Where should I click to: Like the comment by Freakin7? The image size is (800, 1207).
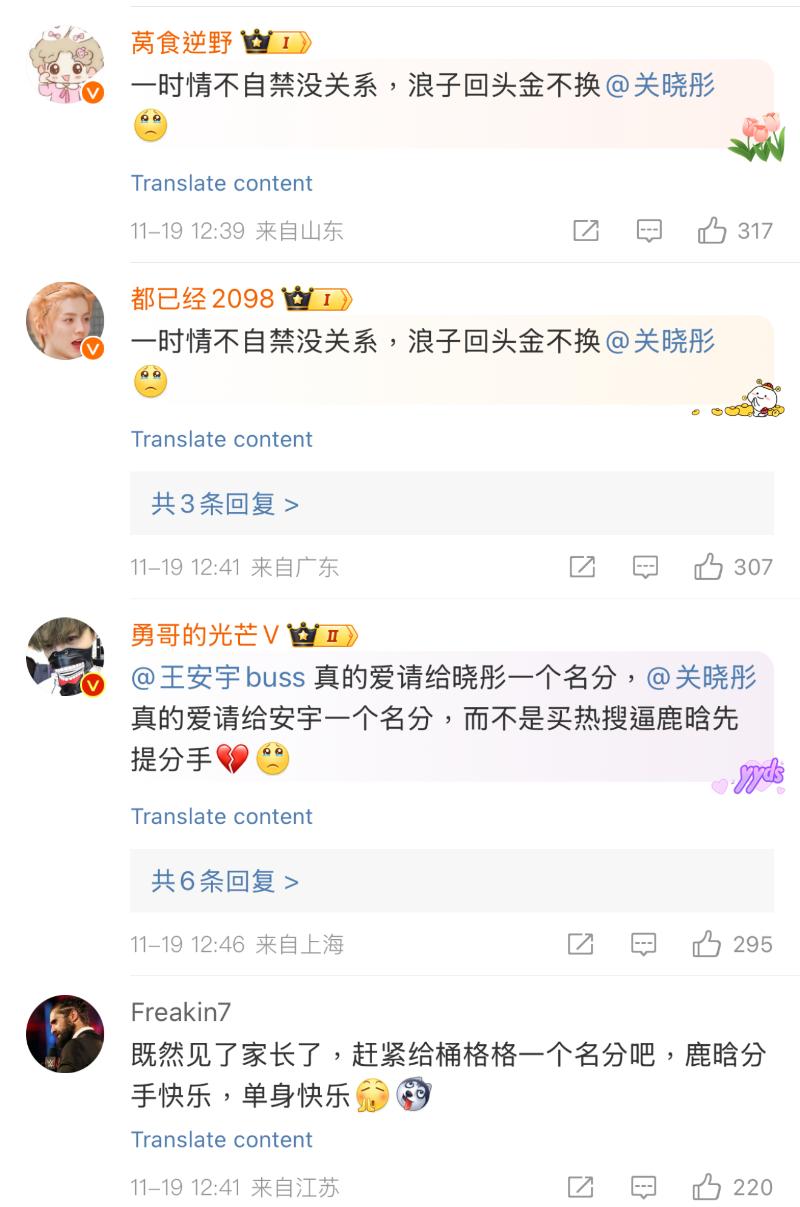pos(707,1187)
